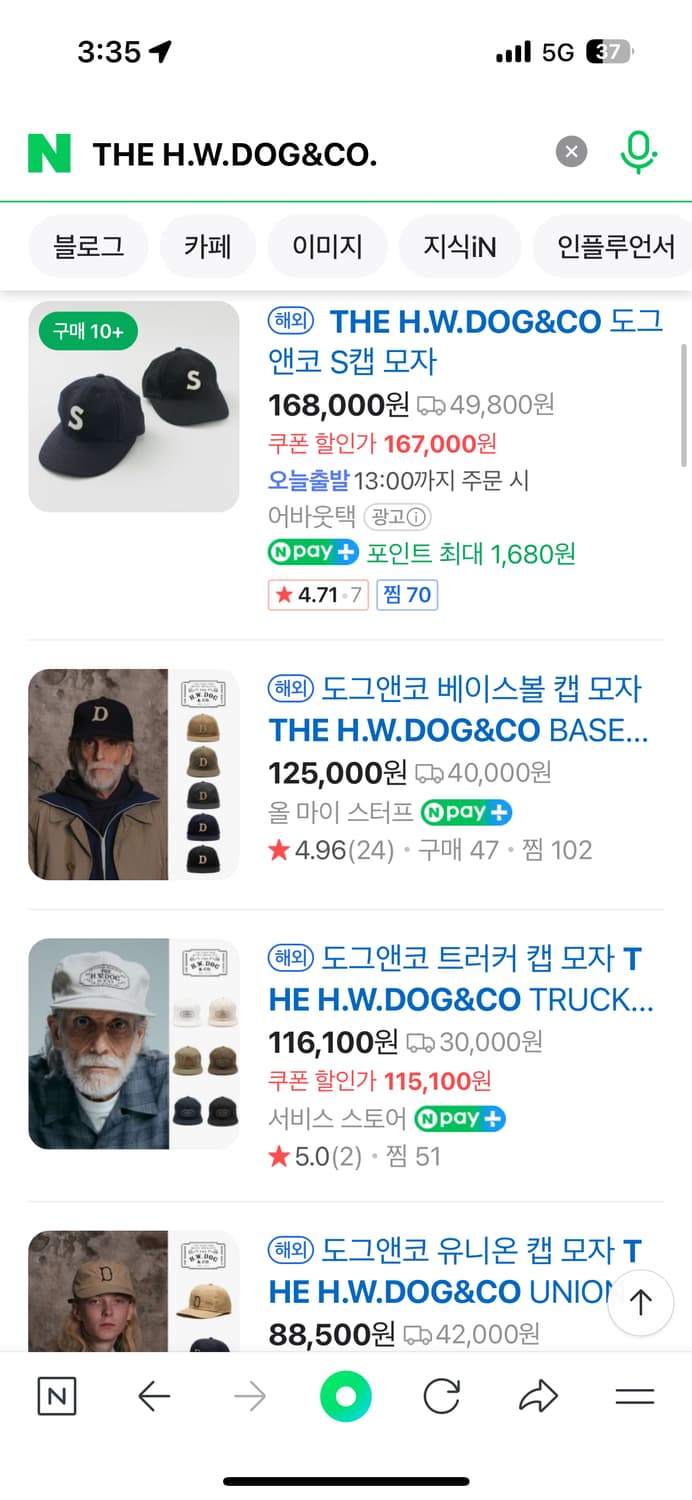
Task: Clear the search query text
Action: coord(571,152)
